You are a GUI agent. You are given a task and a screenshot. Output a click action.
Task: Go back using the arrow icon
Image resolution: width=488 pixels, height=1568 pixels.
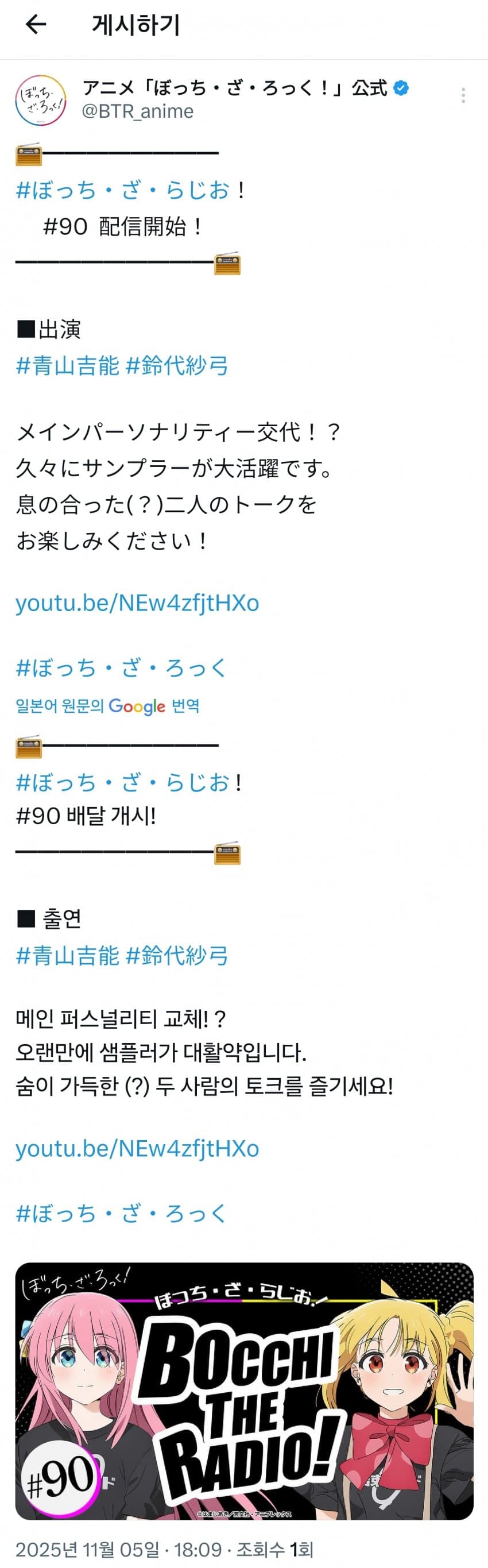[x=36, y=25]
